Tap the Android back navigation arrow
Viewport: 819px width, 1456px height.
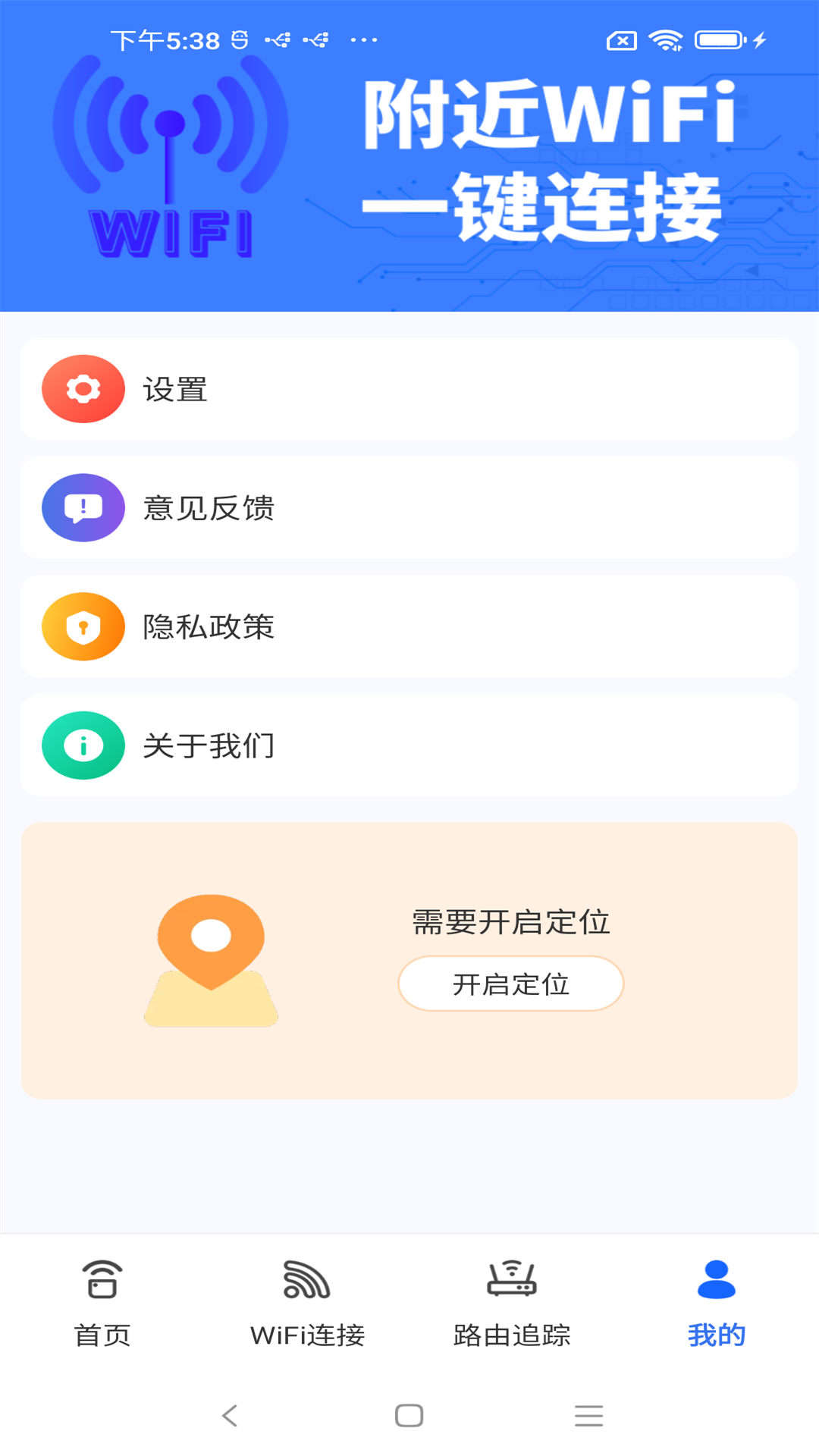231,1414
